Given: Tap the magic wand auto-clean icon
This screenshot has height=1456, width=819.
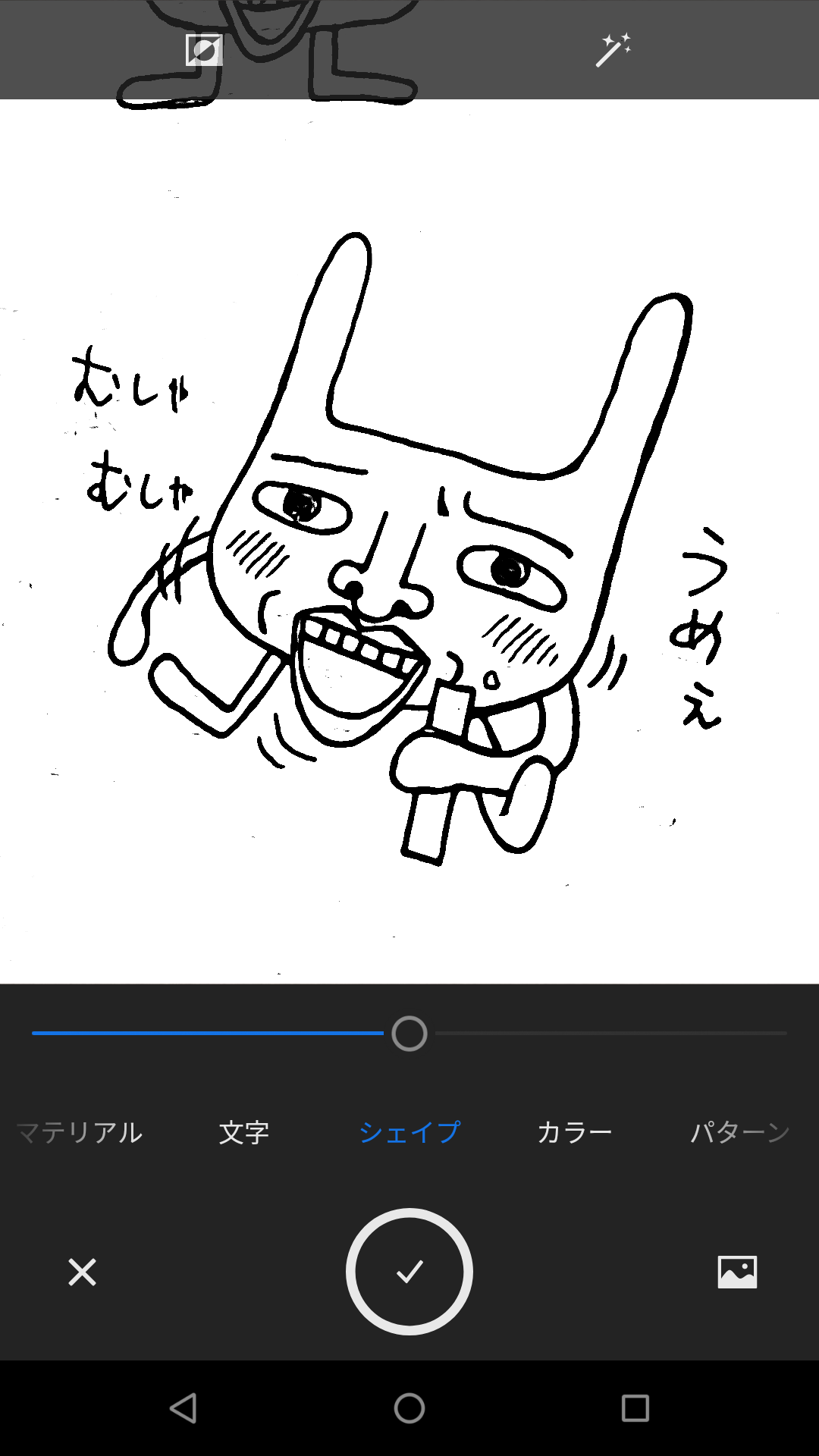Looking at the screenshot, I should pos(613,50).
